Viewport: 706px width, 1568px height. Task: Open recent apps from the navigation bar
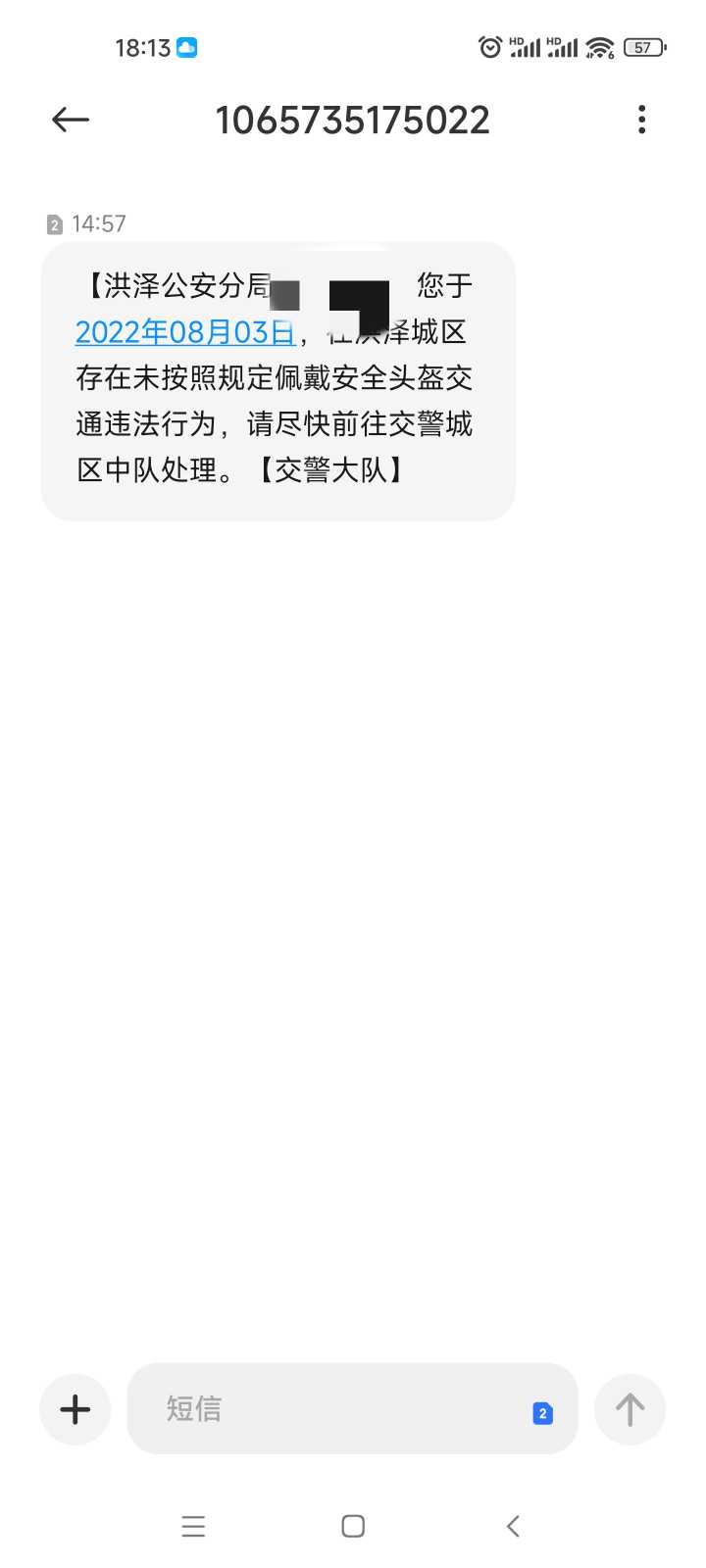[193, 1526]
